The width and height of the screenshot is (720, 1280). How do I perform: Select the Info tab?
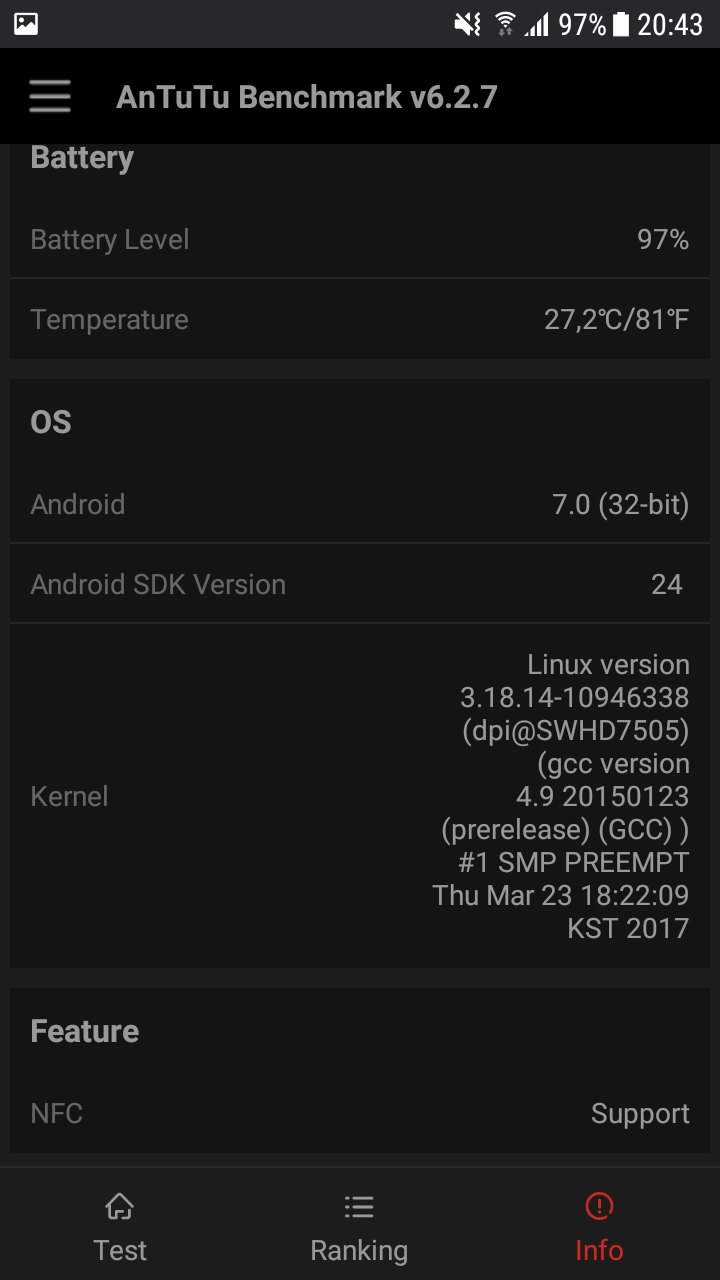coord(599,1226)
